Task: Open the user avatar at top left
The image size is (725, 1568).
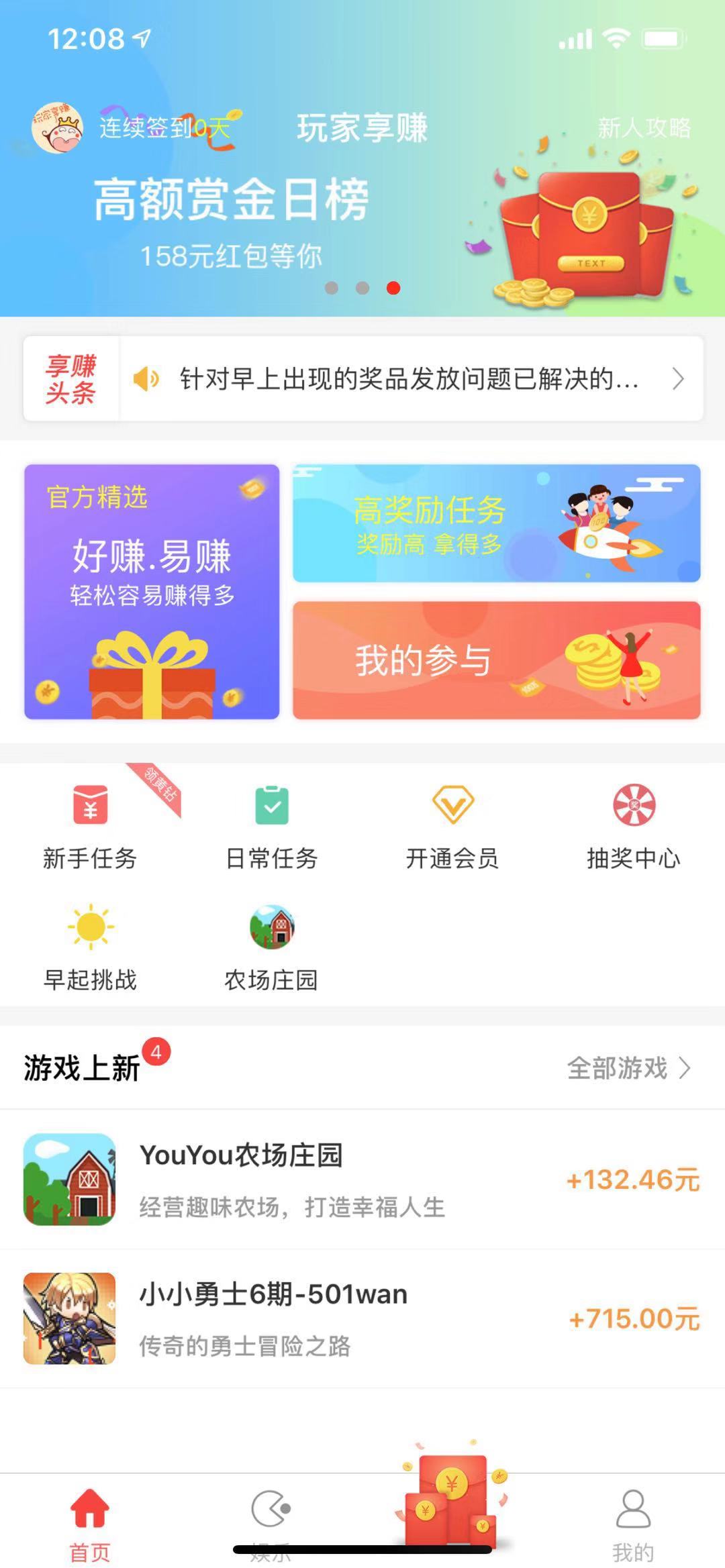Action: tap(59, 129)
